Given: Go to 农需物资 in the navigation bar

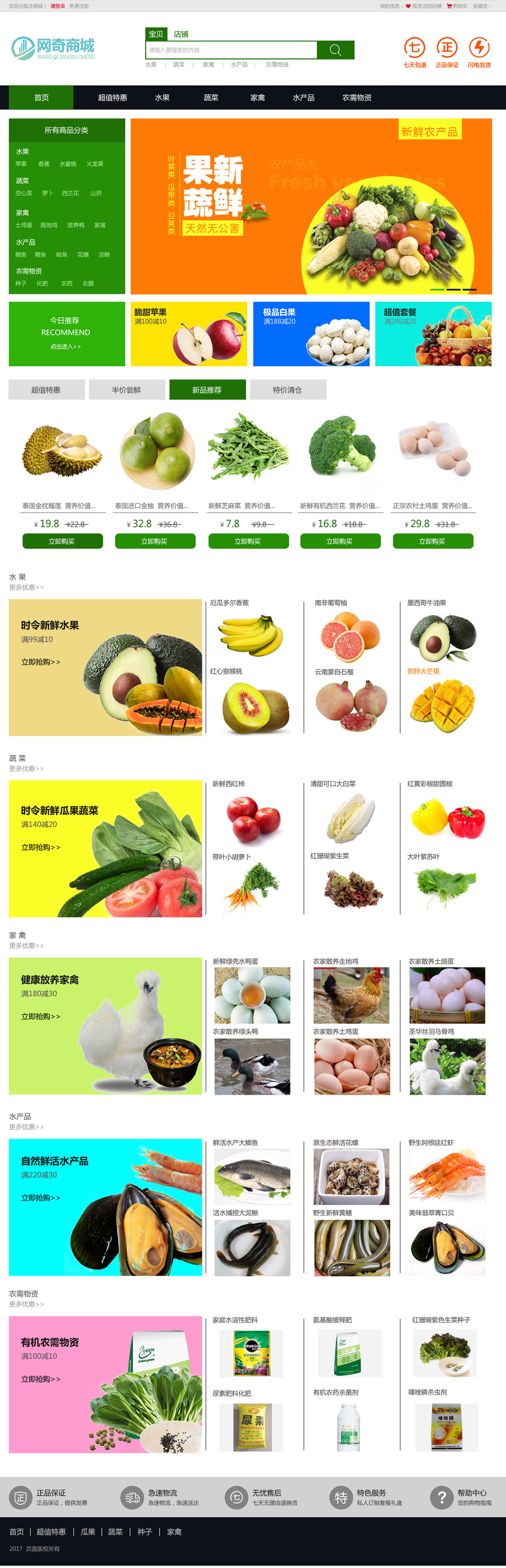Looking at the screenshot, I should click(x=356, y=98).
